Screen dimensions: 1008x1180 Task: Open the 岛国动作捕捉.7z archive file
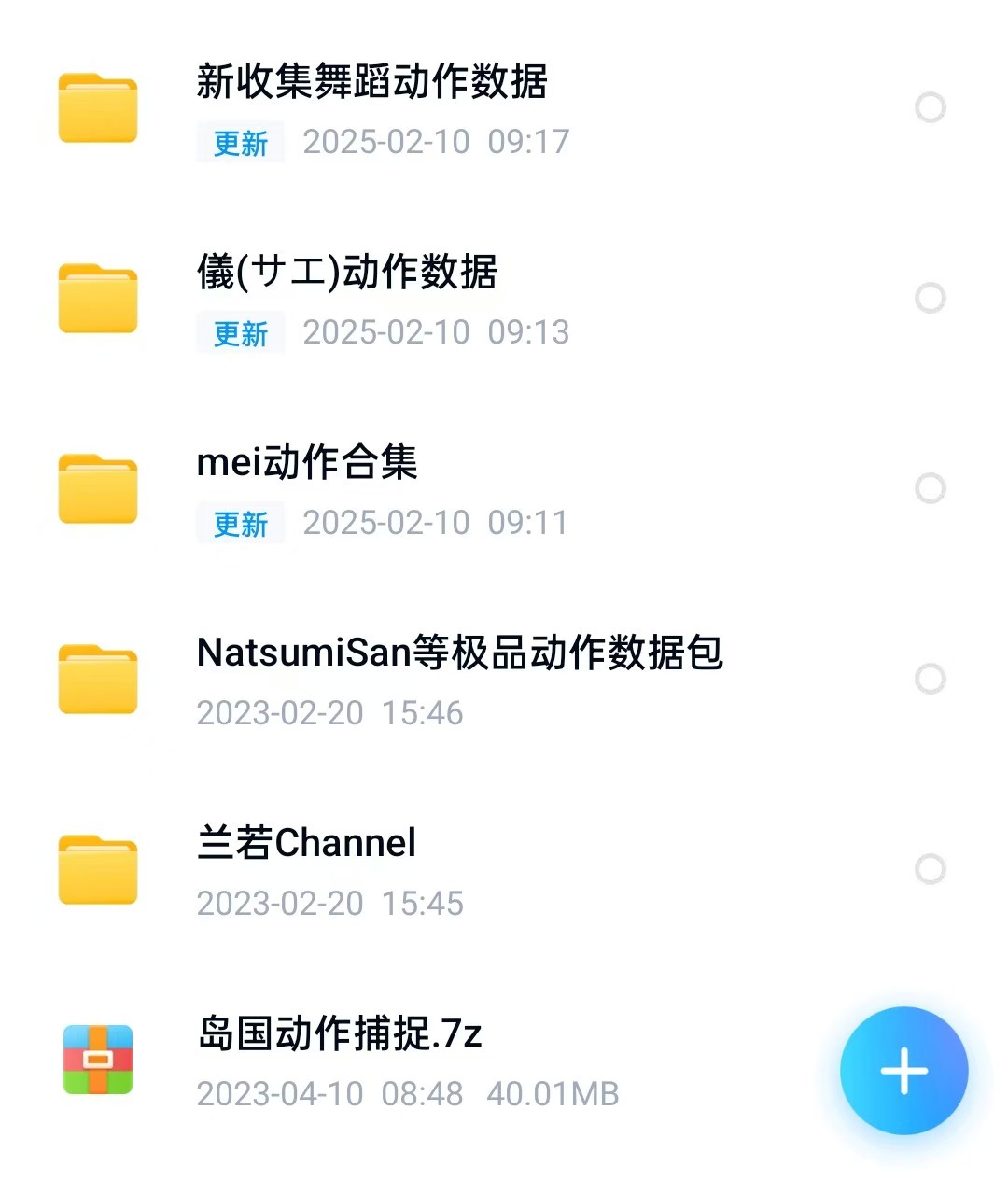point(340,1034)
